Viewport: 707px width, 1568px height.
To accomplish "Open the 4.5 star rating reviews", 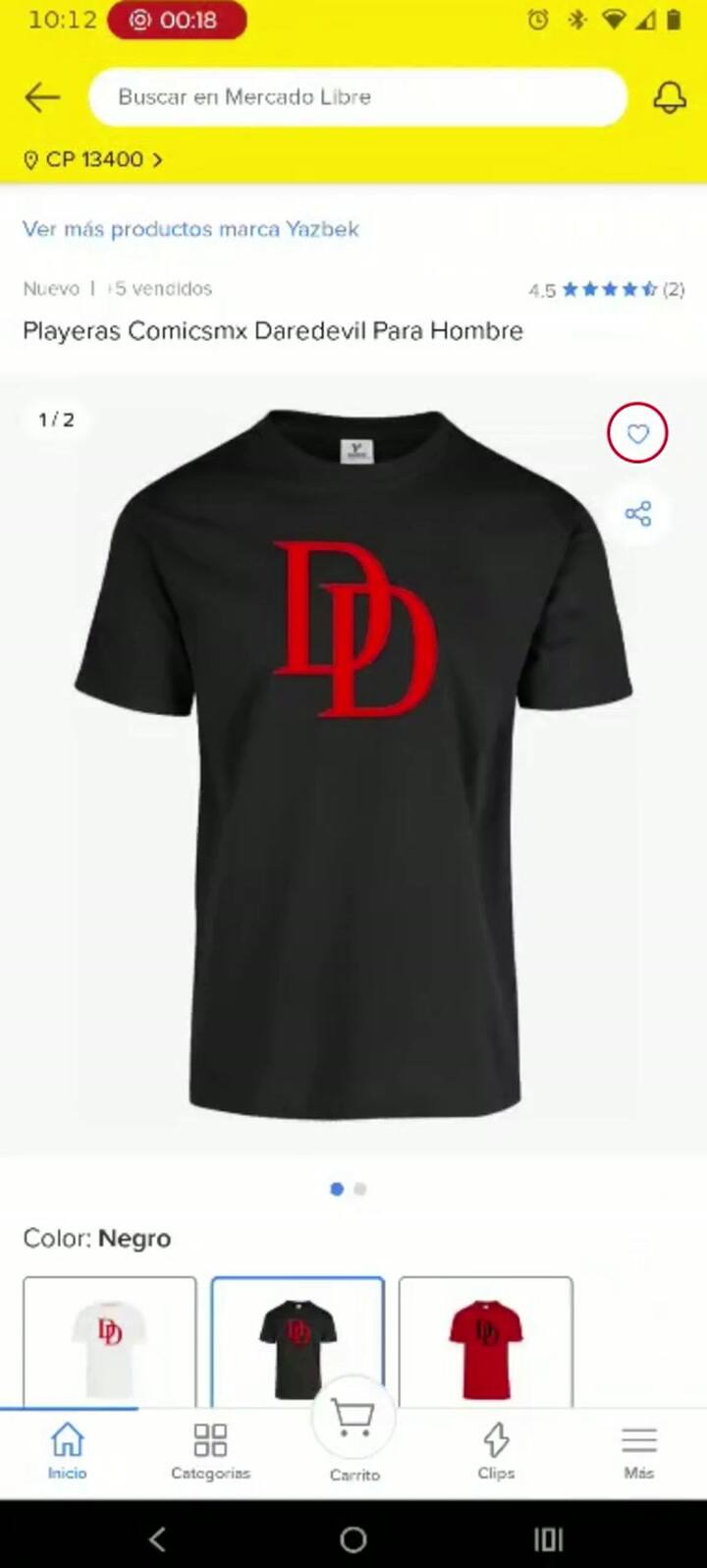I will (606, 289).
